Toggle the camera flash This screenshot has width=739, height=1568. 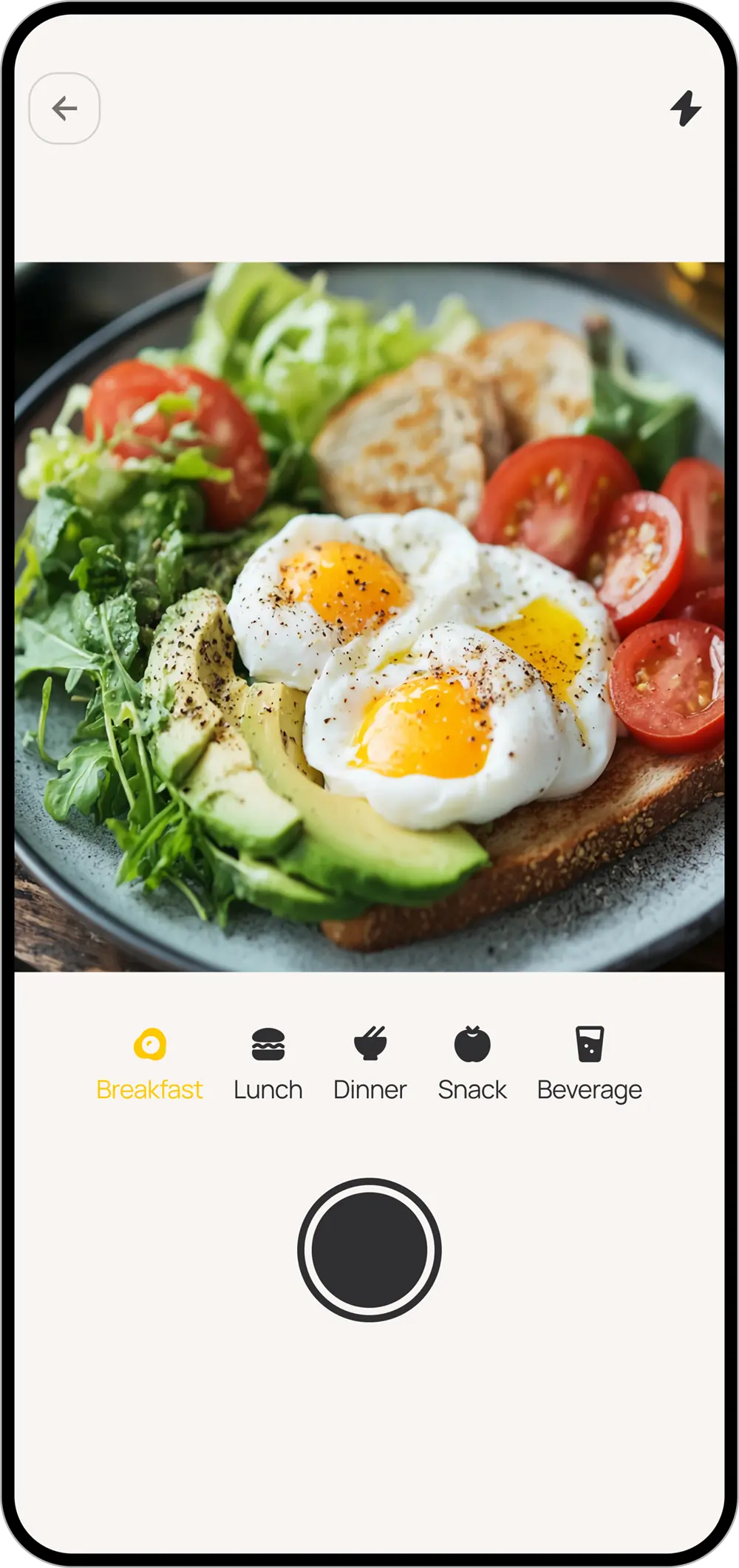[685, 109]
